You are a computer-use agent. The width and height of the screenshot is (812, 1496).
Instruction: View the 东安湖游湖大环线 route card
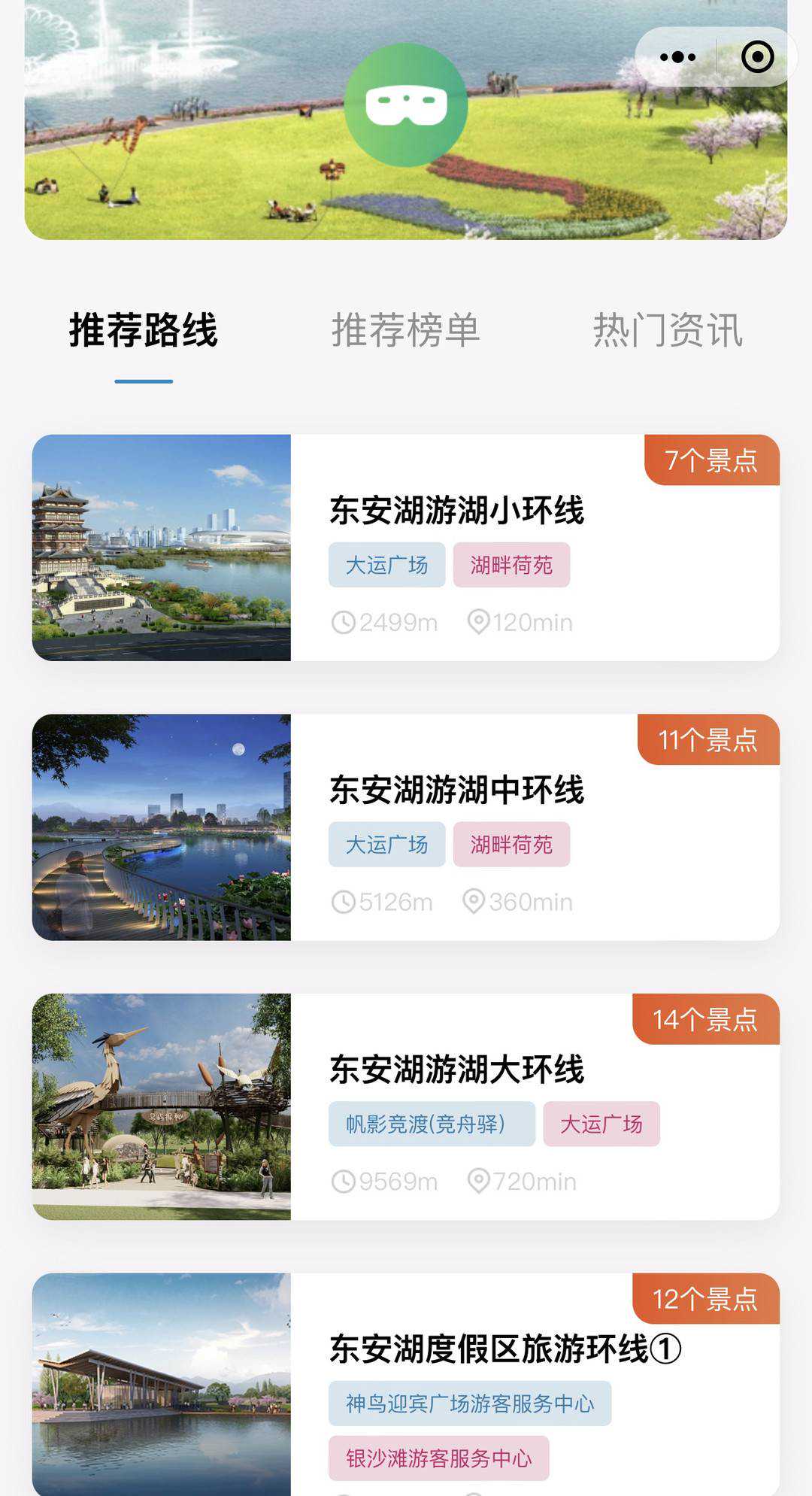(x=456, y=1070)
